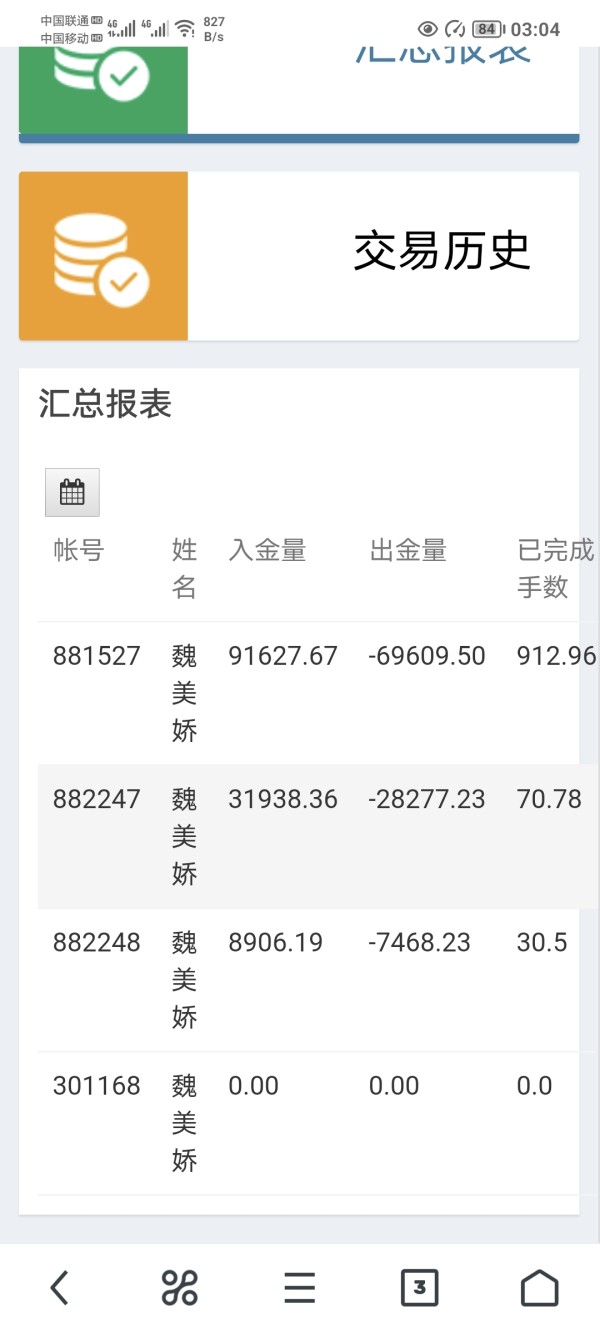The width and height of the screenshot is (600, 1333).
Task: View the open browser tabs
Action: coord(419,1287)
